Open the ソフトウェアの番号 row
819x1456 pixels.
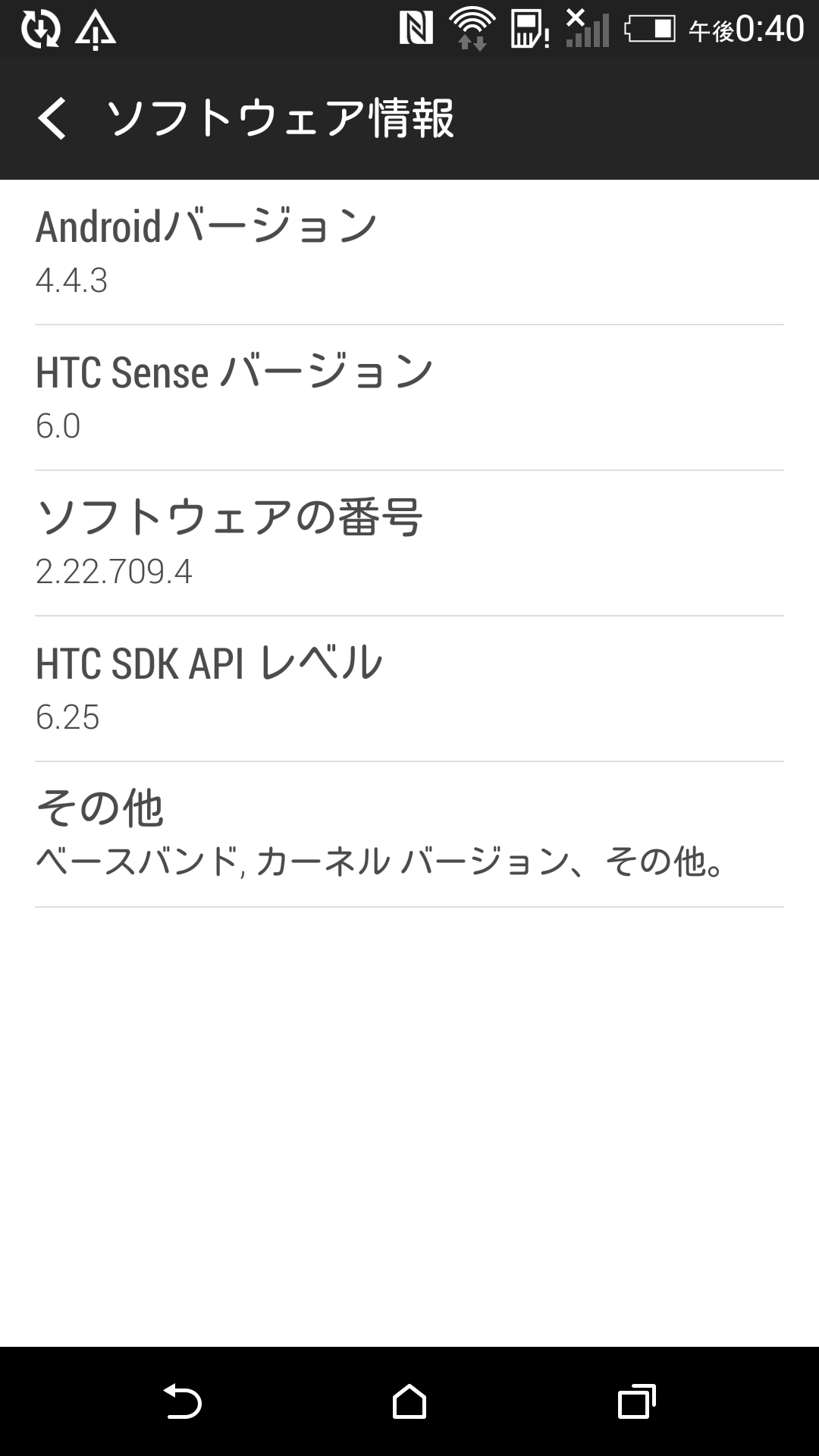point(409,544)
